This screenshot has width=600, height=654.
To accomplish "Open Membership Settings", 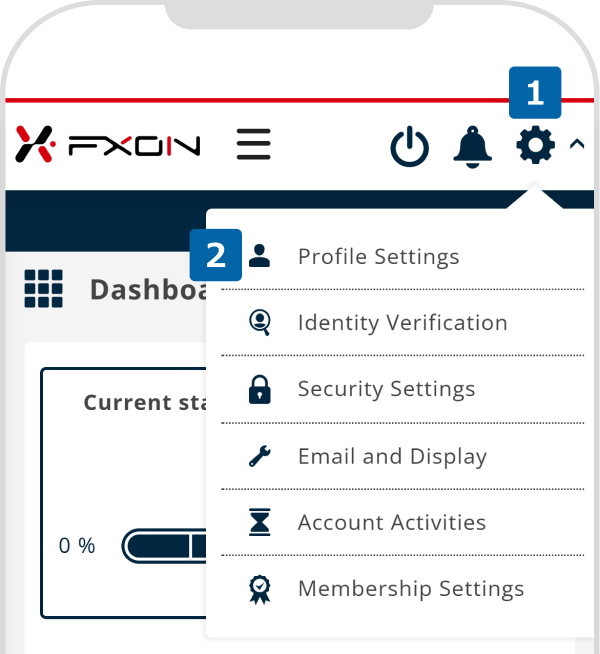I will tap(410, 589).
